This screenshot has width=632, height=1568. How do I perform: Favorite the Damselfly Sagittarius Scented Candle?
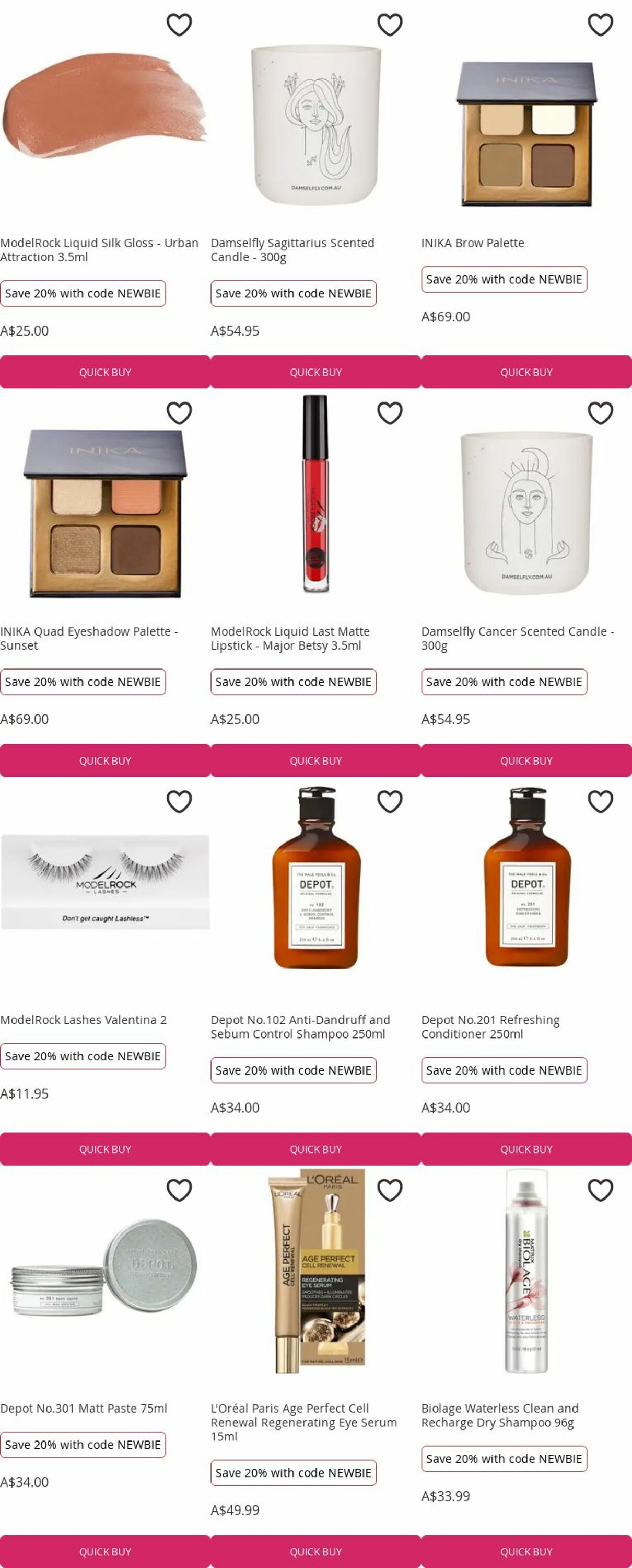pyautogui.click(x=389, y=25)
